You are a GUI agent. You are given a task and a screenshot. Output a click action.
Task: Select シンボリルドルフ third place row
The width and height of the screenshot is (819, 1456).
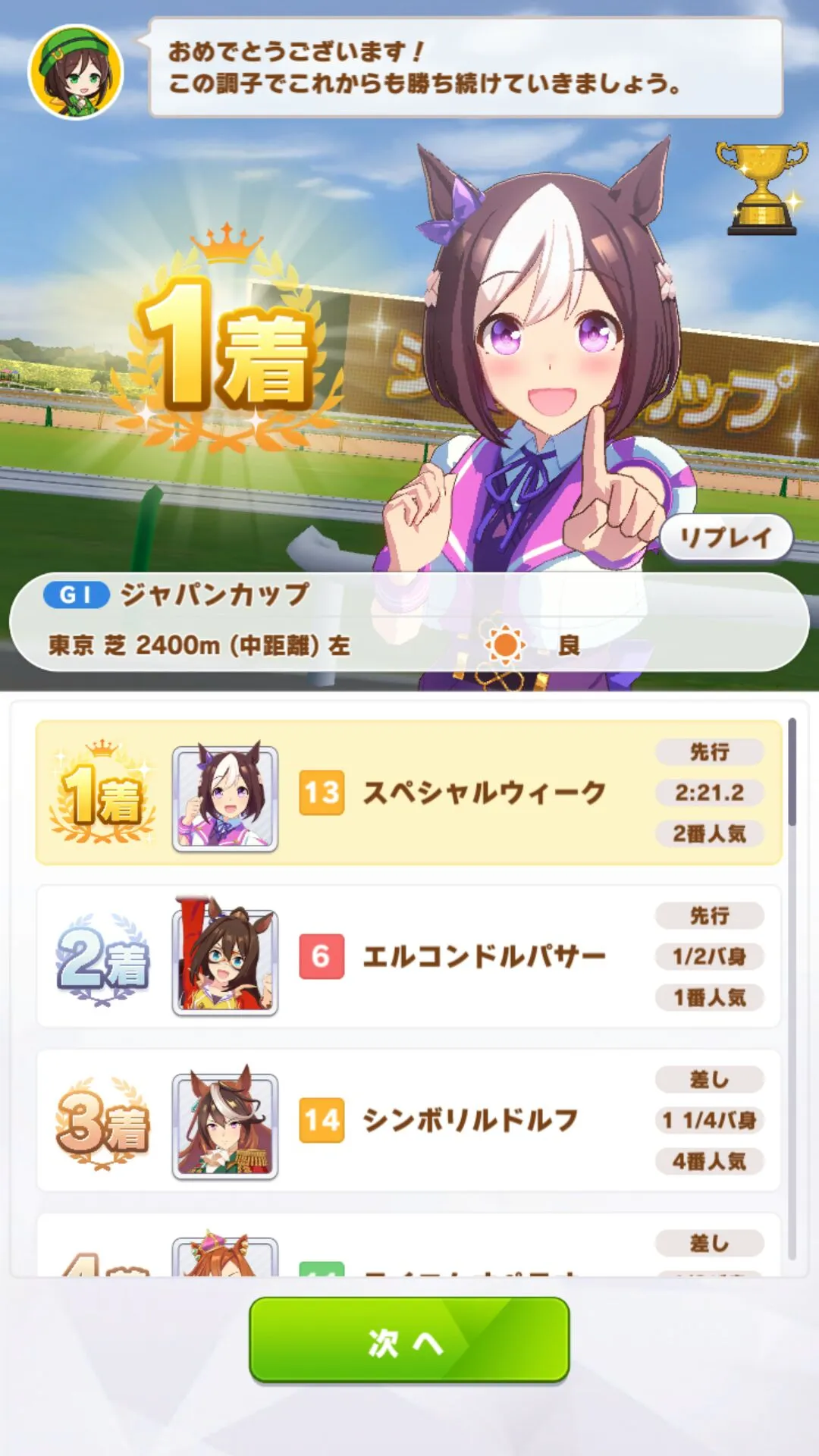click(408, 1120)
